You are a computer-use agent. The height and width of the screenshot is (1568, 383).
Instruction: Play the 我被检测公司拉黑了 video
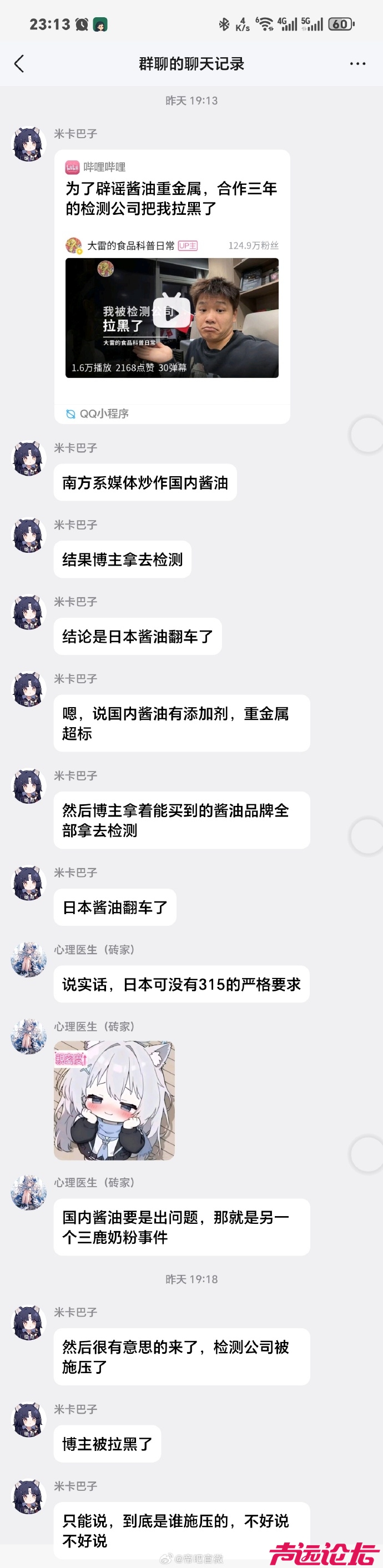pyautogui.click(x=171, y=312)
